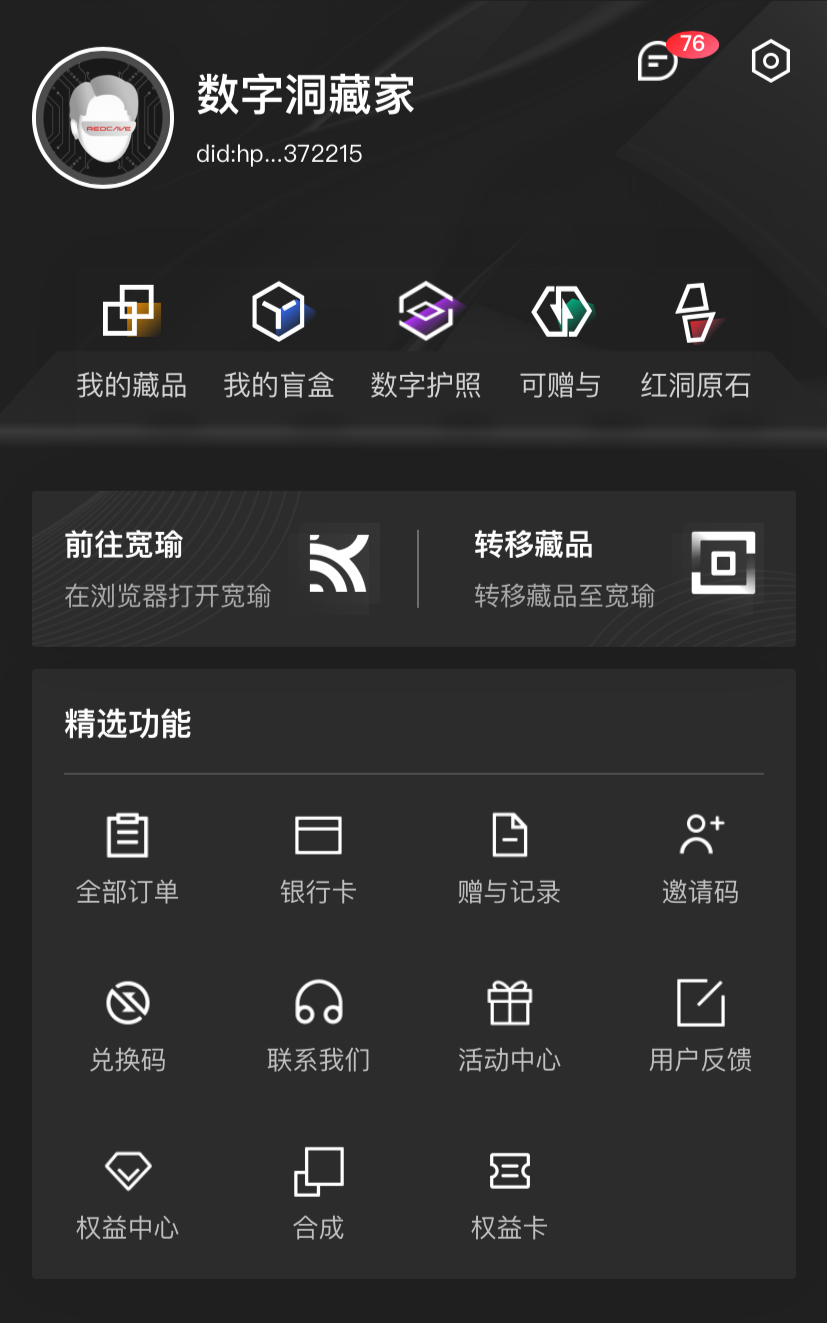Open 活动中心 activity center
Image resolution: width=827 pixels, height=1323 pixels.
tap(509, 1026)
